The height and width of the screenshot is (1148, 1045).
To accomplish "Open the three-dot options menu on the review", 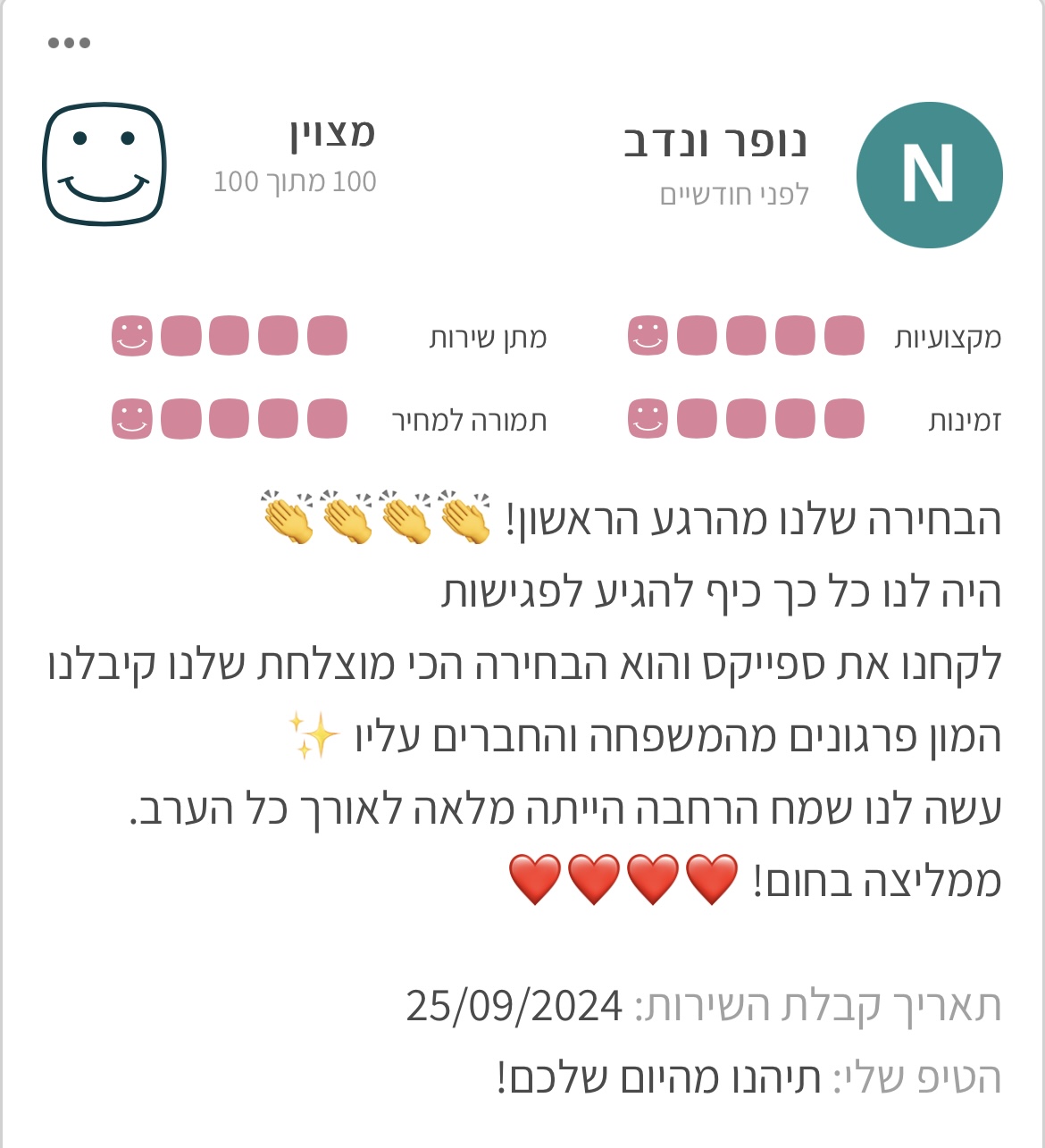I will [69, 43].
